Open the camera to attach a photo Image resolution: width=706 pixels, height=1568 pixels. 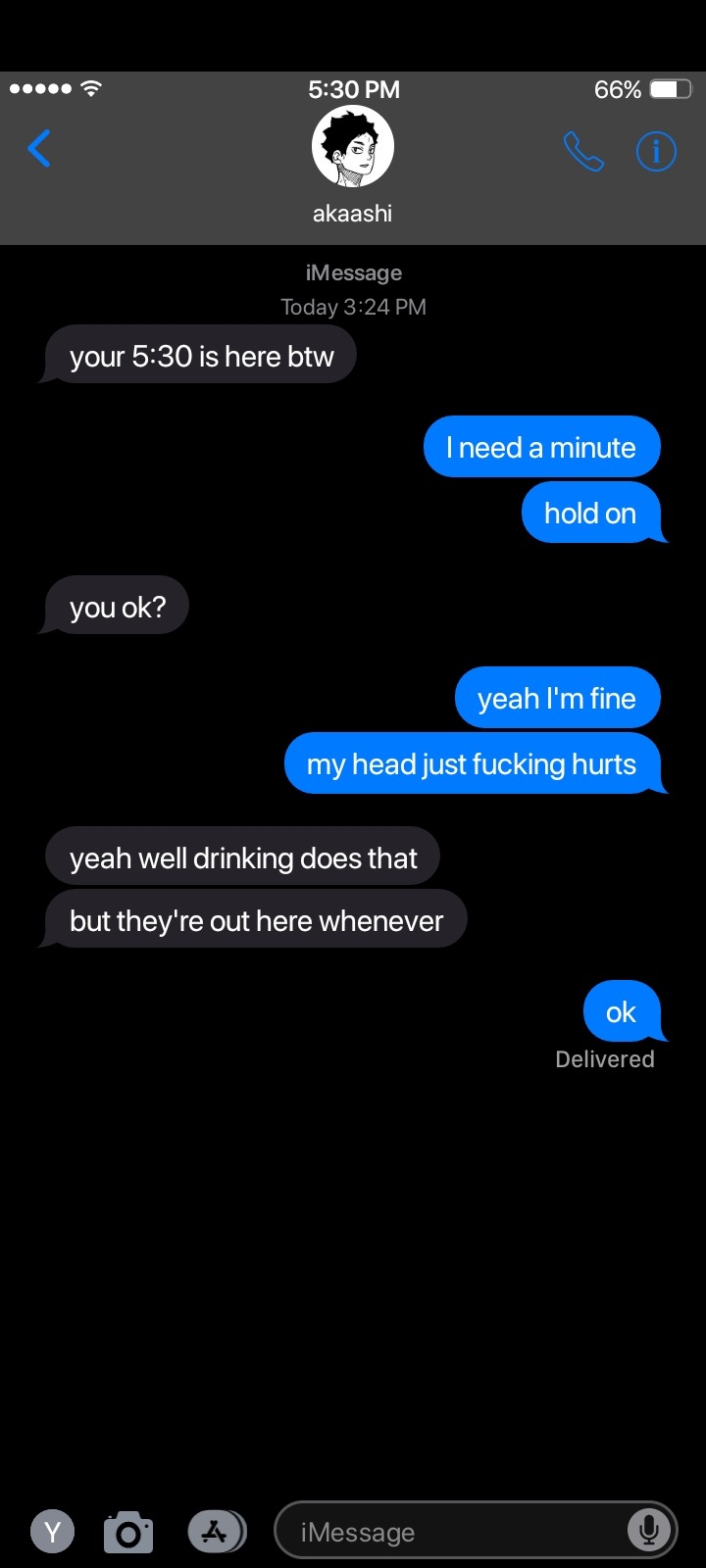click(128, 1532)
